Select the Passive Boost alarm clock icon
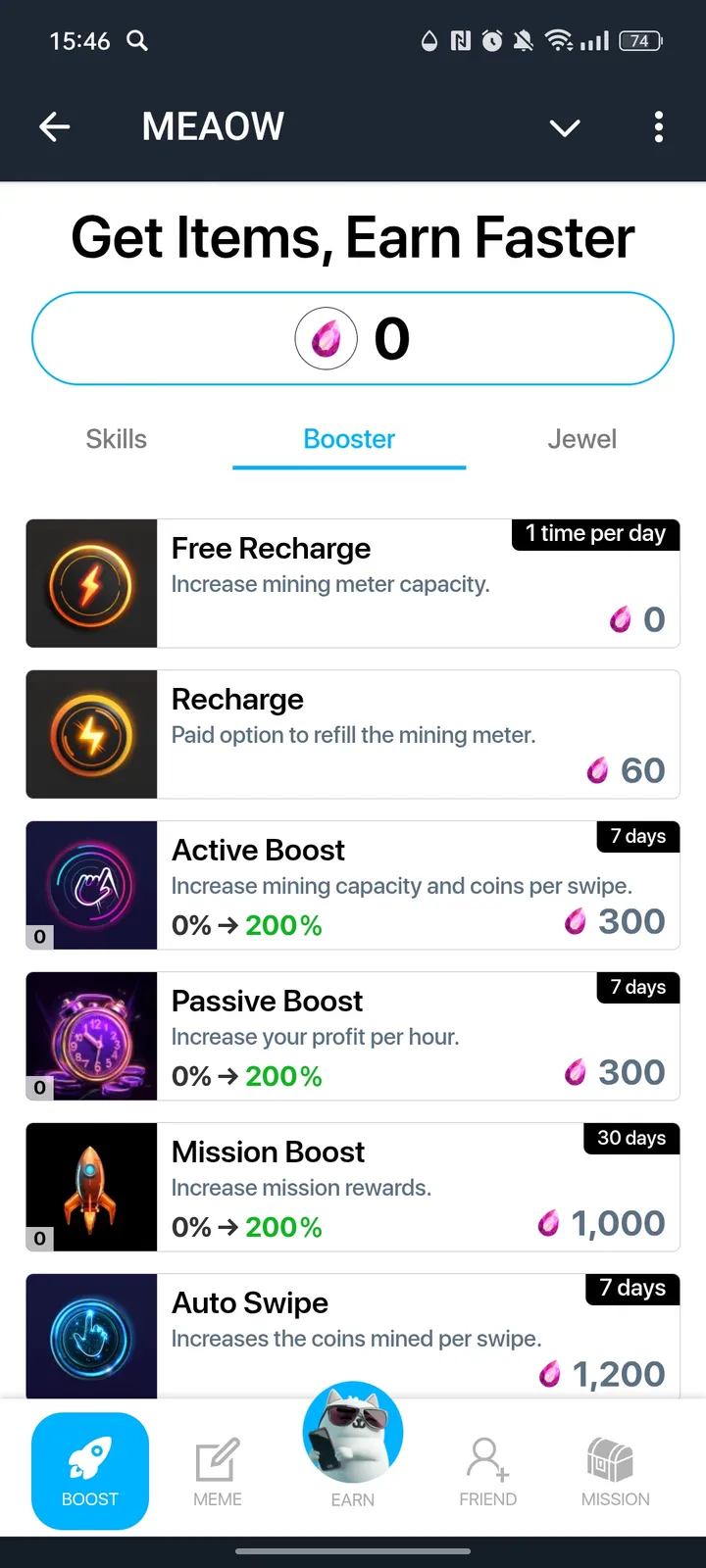 pyautogui.click(x=91, y=1036)
